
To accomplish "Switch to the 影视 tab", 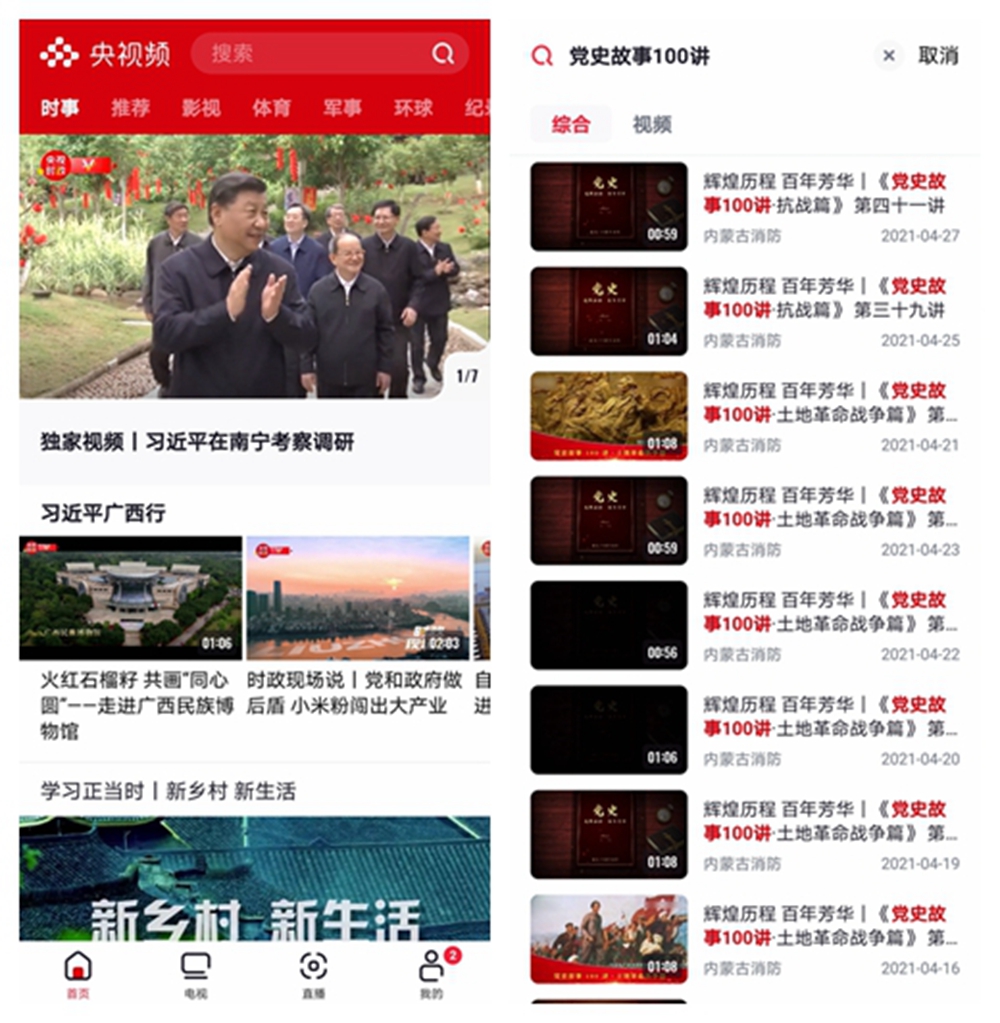I will [201, 108].
